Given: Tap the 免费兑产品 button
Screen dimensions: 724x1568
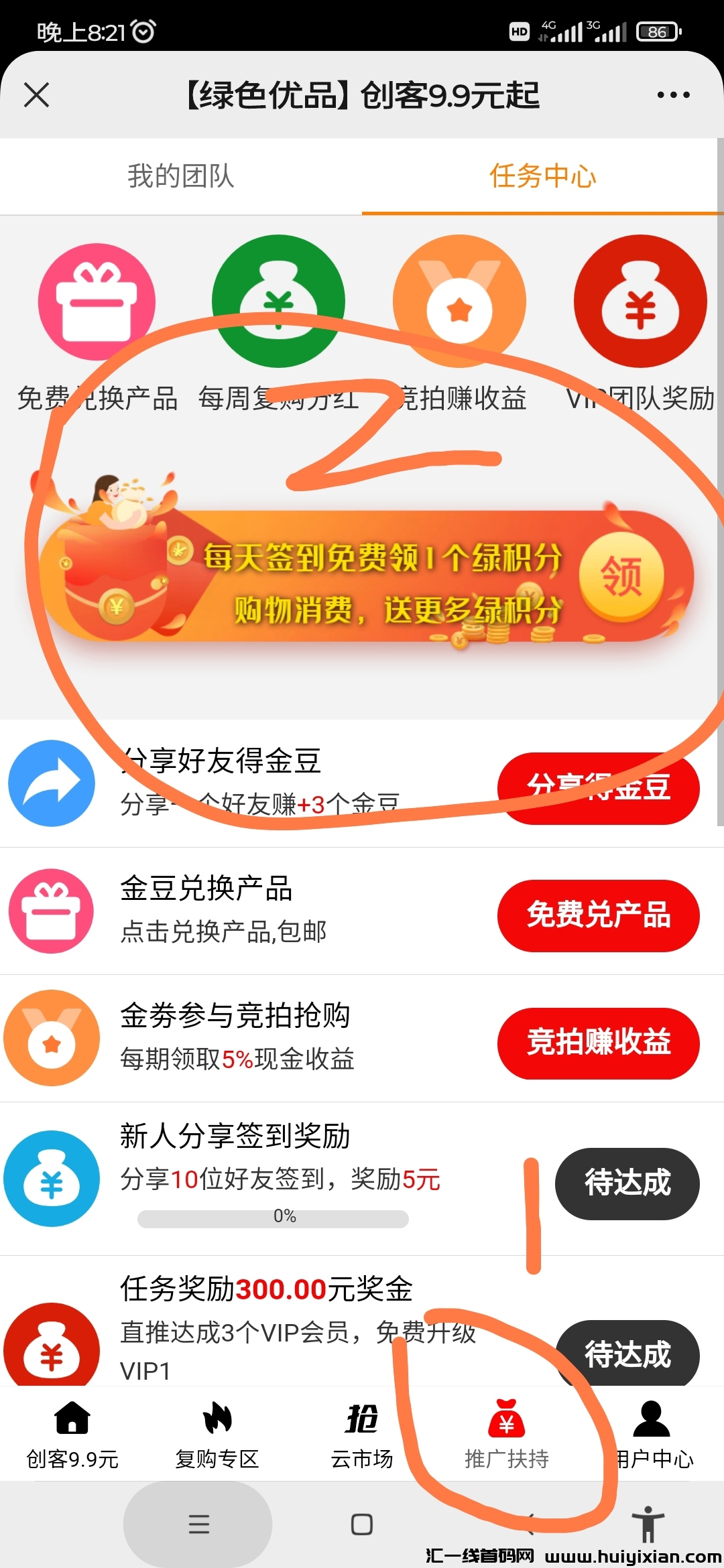Looking at the screenshot, I should point(599,916).
